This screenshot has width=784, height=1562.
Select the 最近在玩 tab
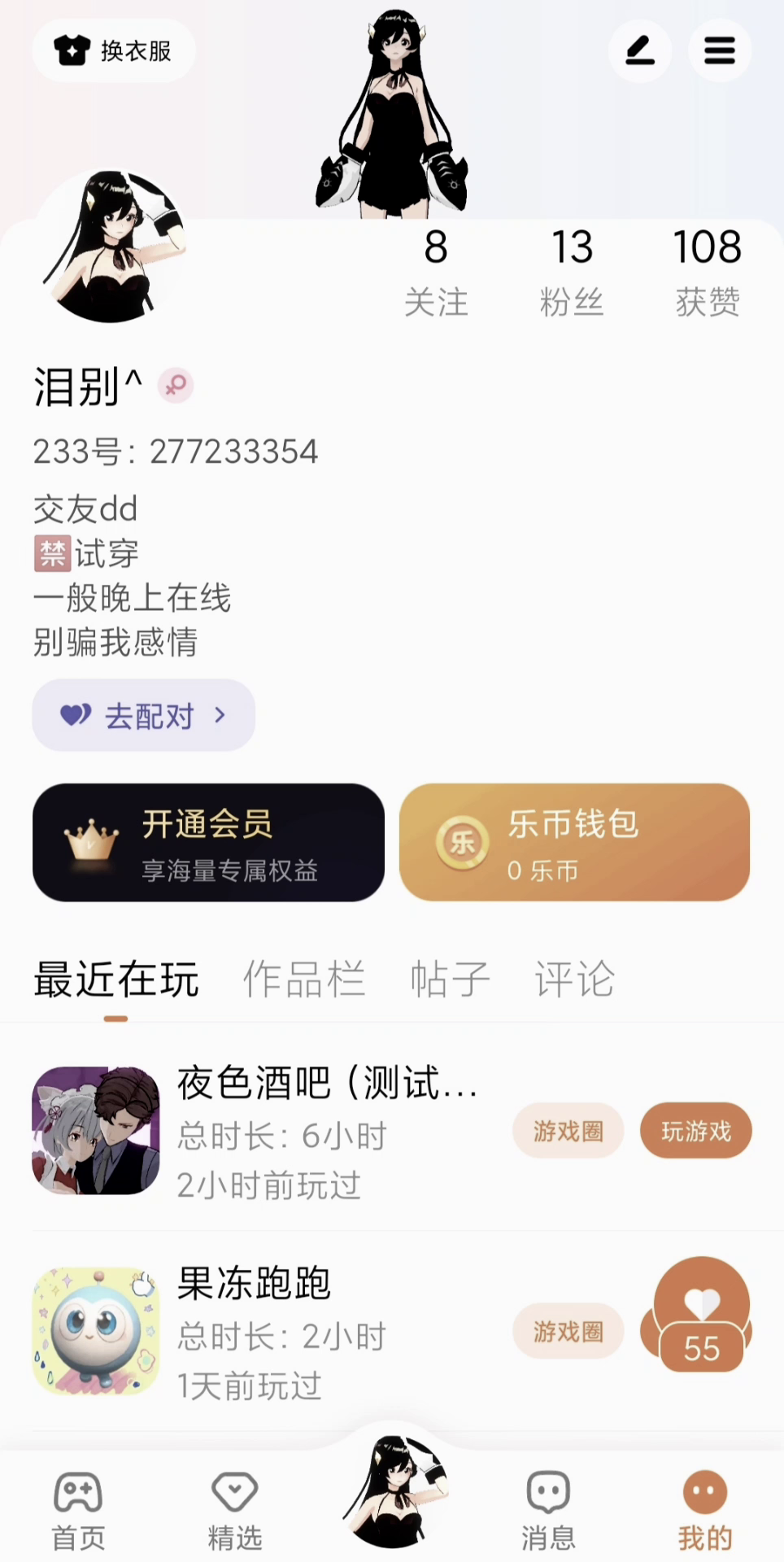point(116,979)
